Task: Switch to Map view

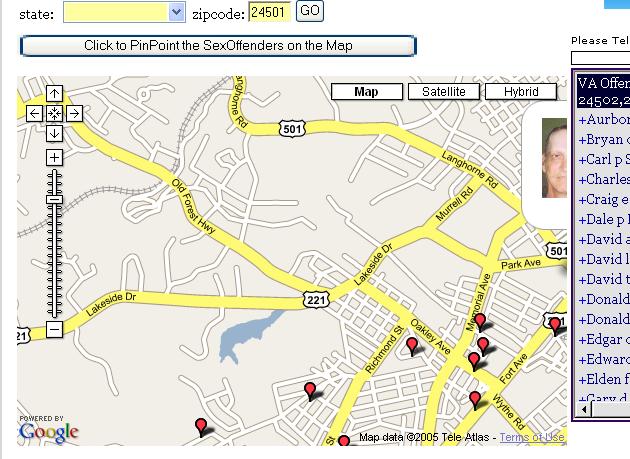Action: pos(366,92)
